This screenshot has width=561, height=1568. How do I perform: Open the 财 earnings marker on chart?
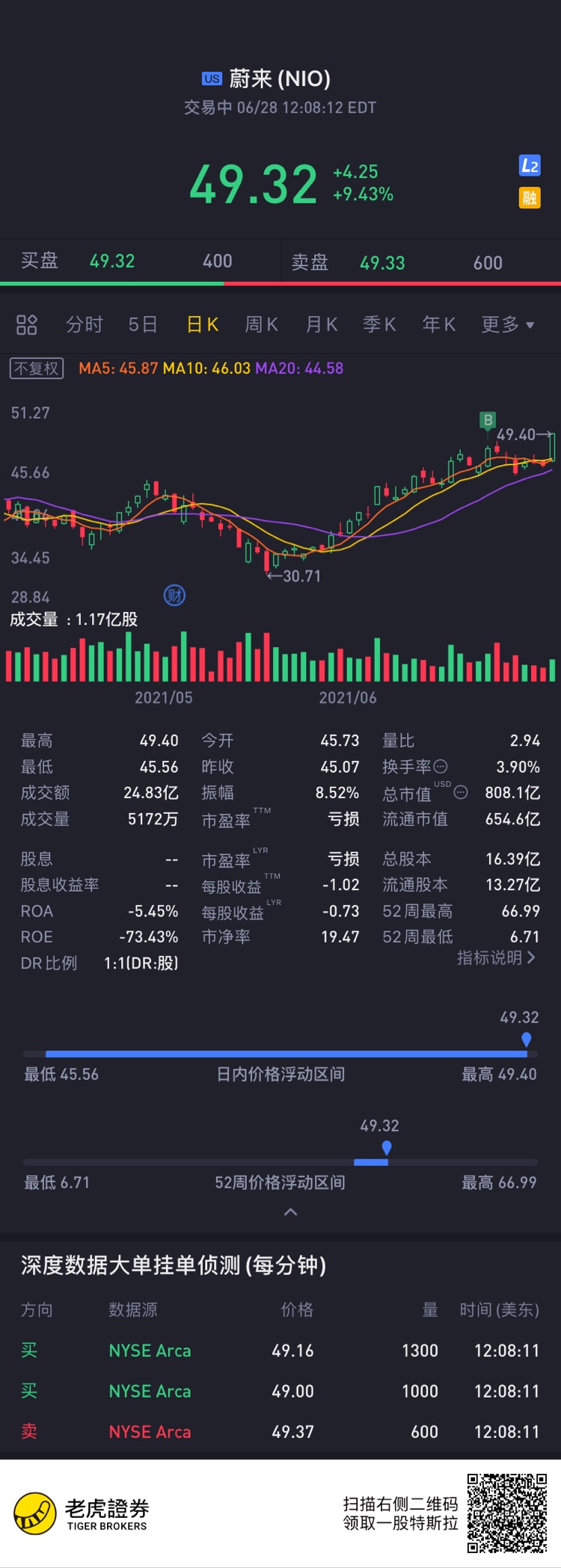coord(174,596)
